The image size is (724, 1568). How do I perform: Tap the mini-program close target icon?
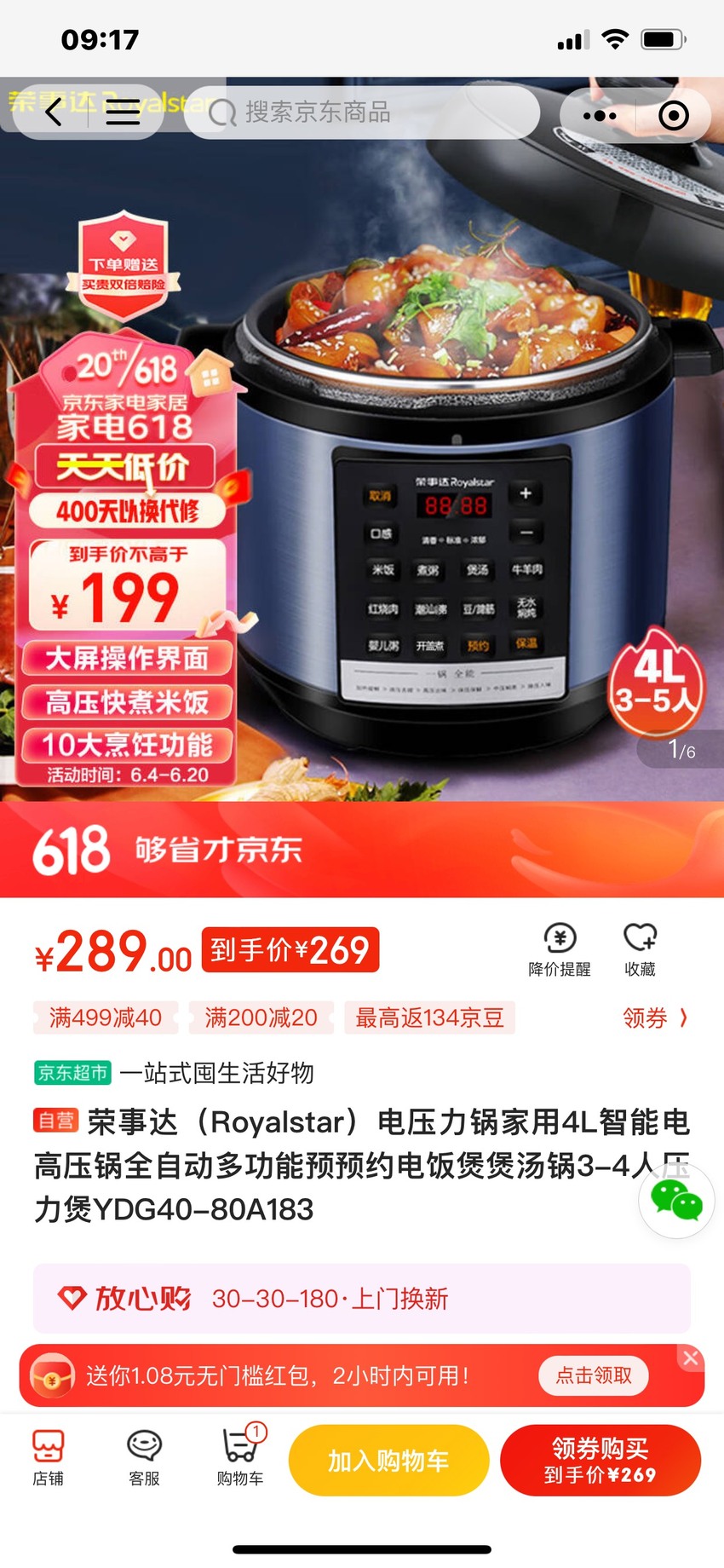pyautogui.click(x=673, y=115)
